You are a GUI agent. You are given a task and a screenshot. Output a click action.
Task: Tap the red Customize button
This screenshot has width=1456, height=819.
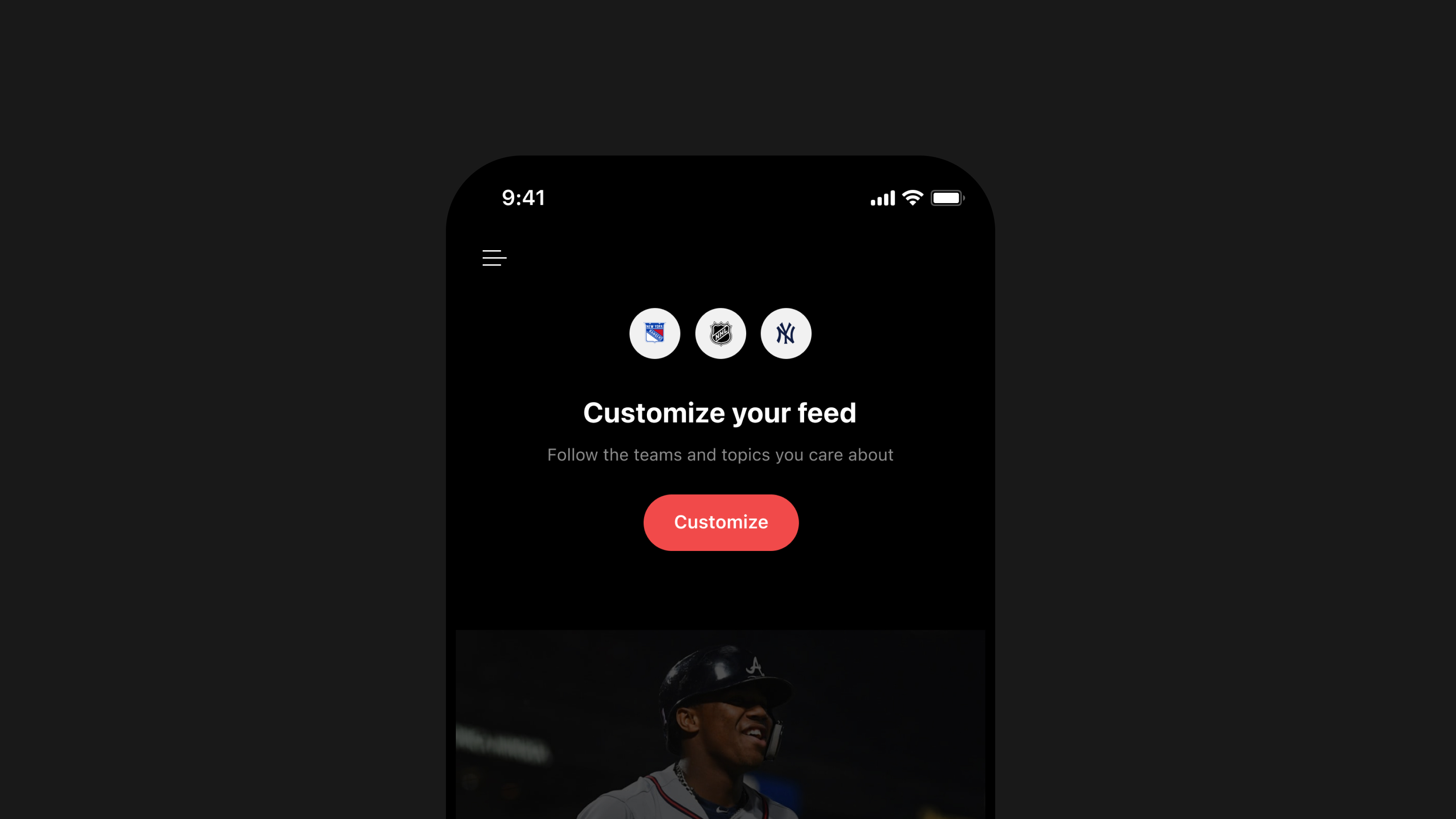point(721,522)
